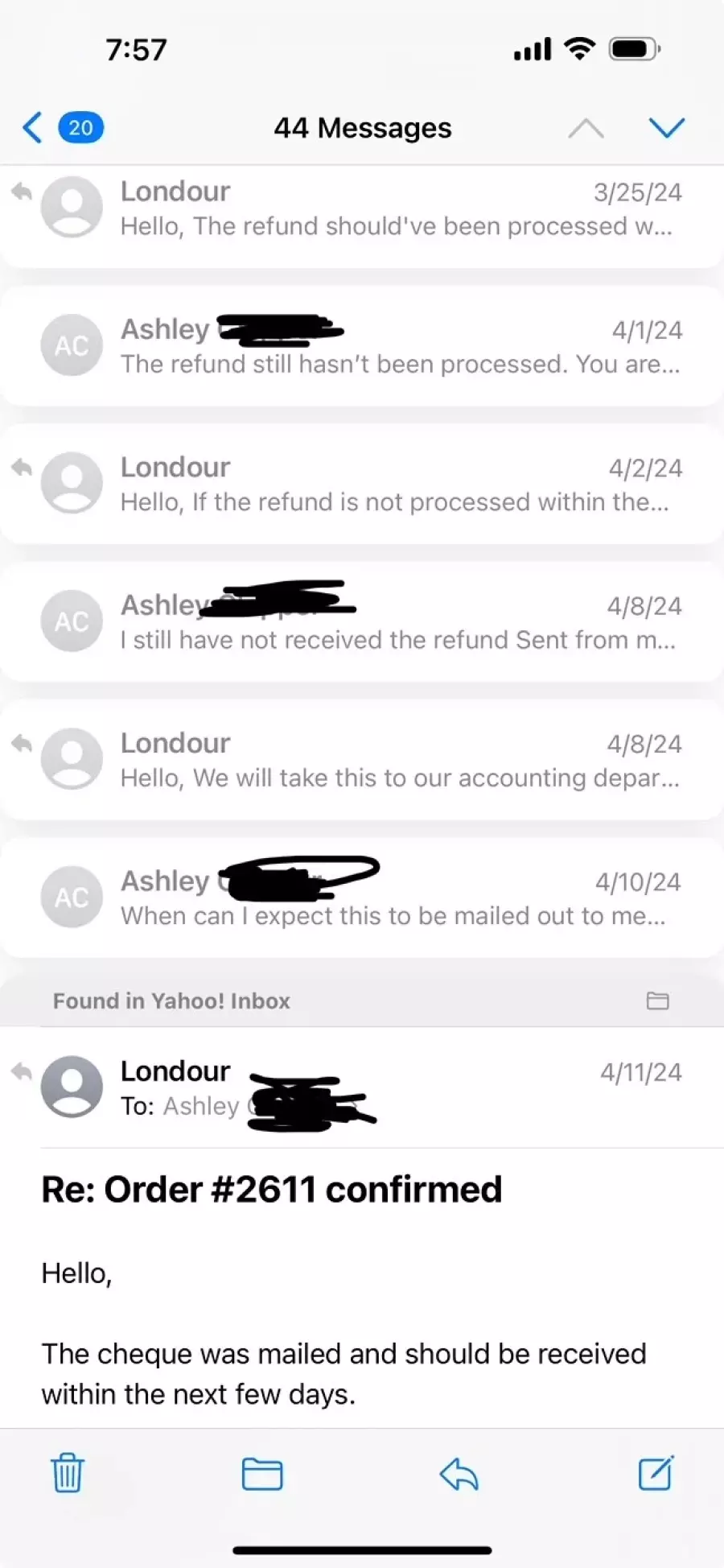This screenshot has height=1568, width=724.
Task: Delete this email with trash icon
Action: 68,1473
